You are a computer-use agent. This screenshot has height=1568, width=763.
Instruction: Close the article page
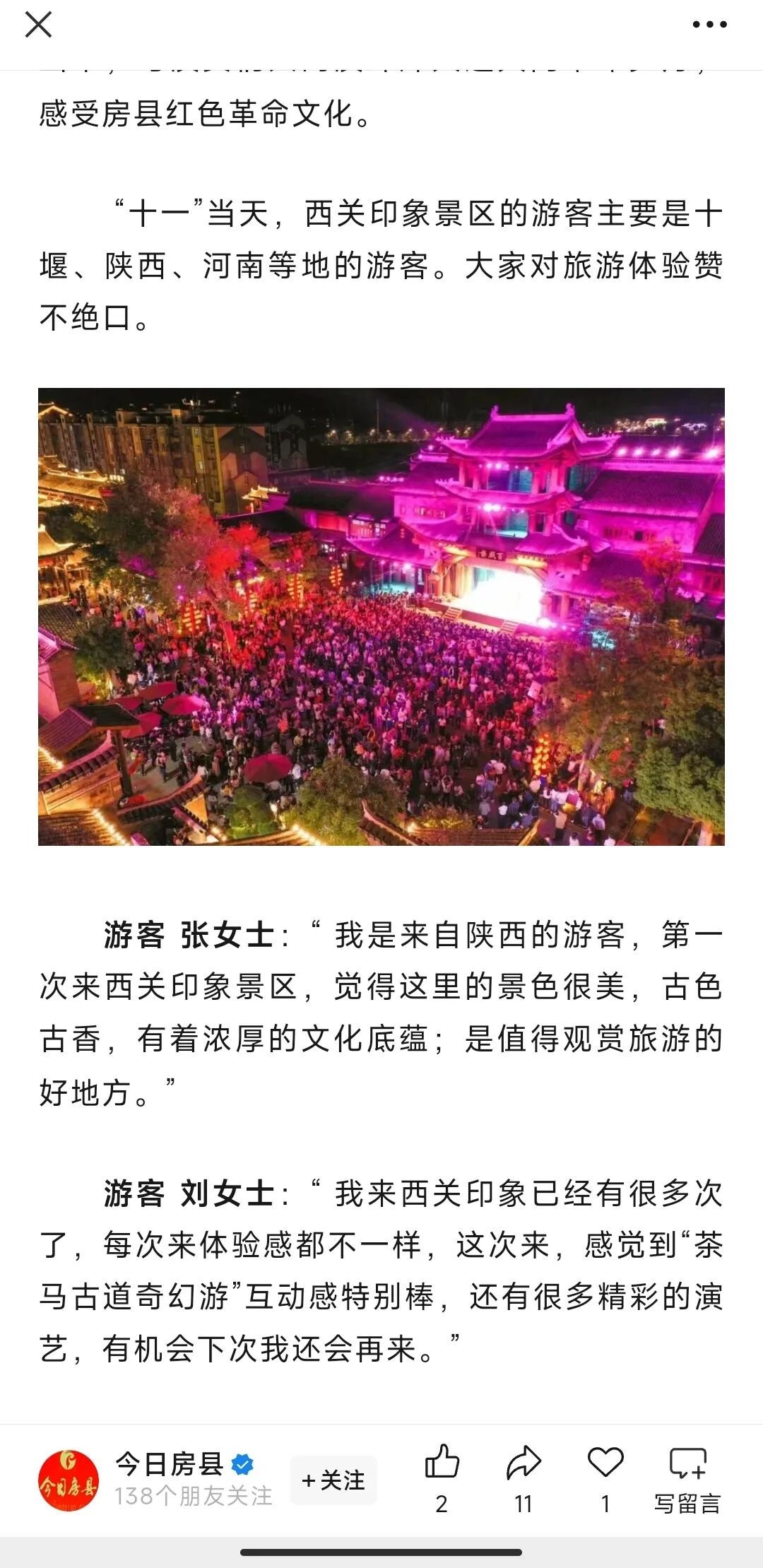tap(38, 25)
